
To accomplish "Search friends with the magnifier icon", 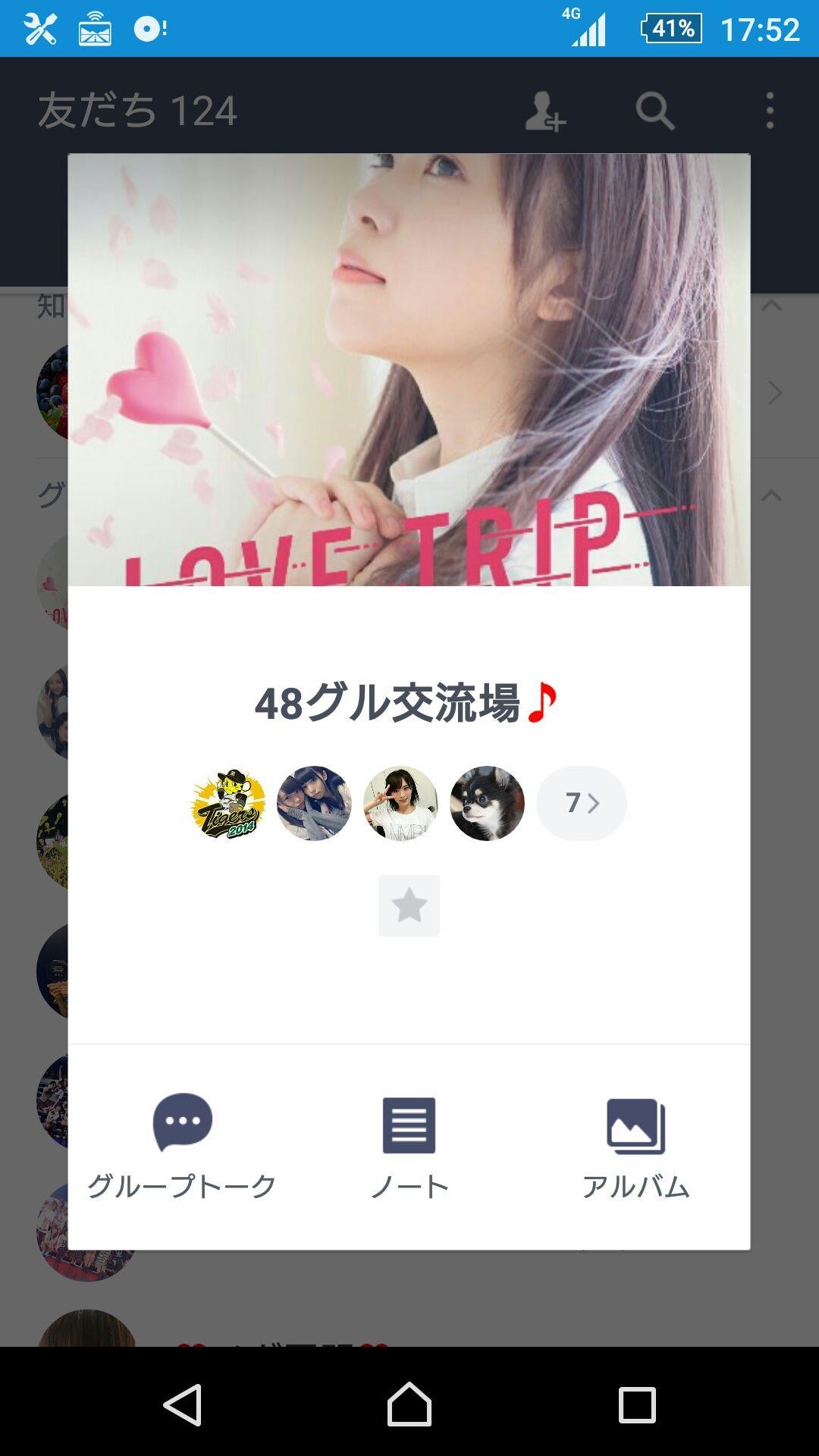I will click(x=655, y=111).
